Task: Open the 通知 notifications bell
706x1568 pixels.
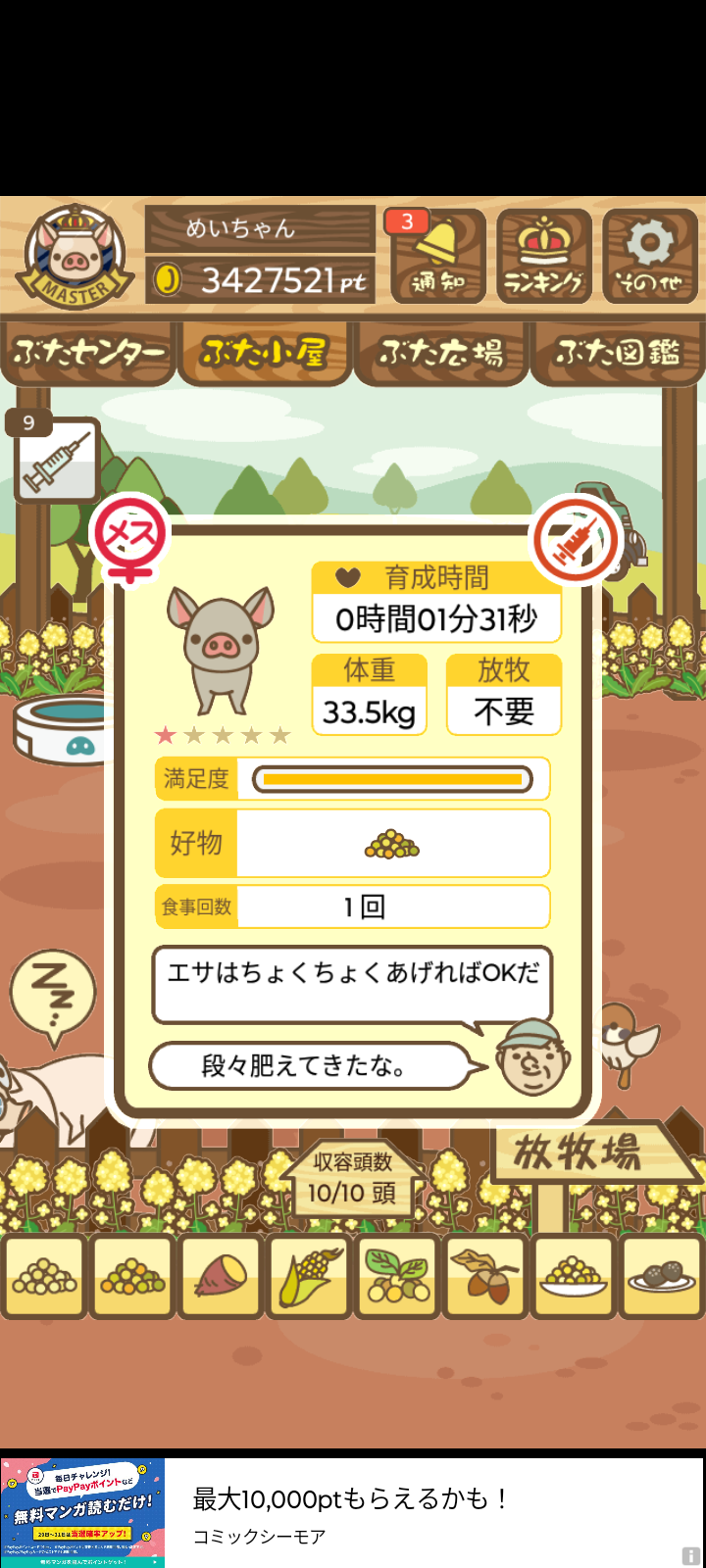Action: pyautogui.click(x=438, y=257)
